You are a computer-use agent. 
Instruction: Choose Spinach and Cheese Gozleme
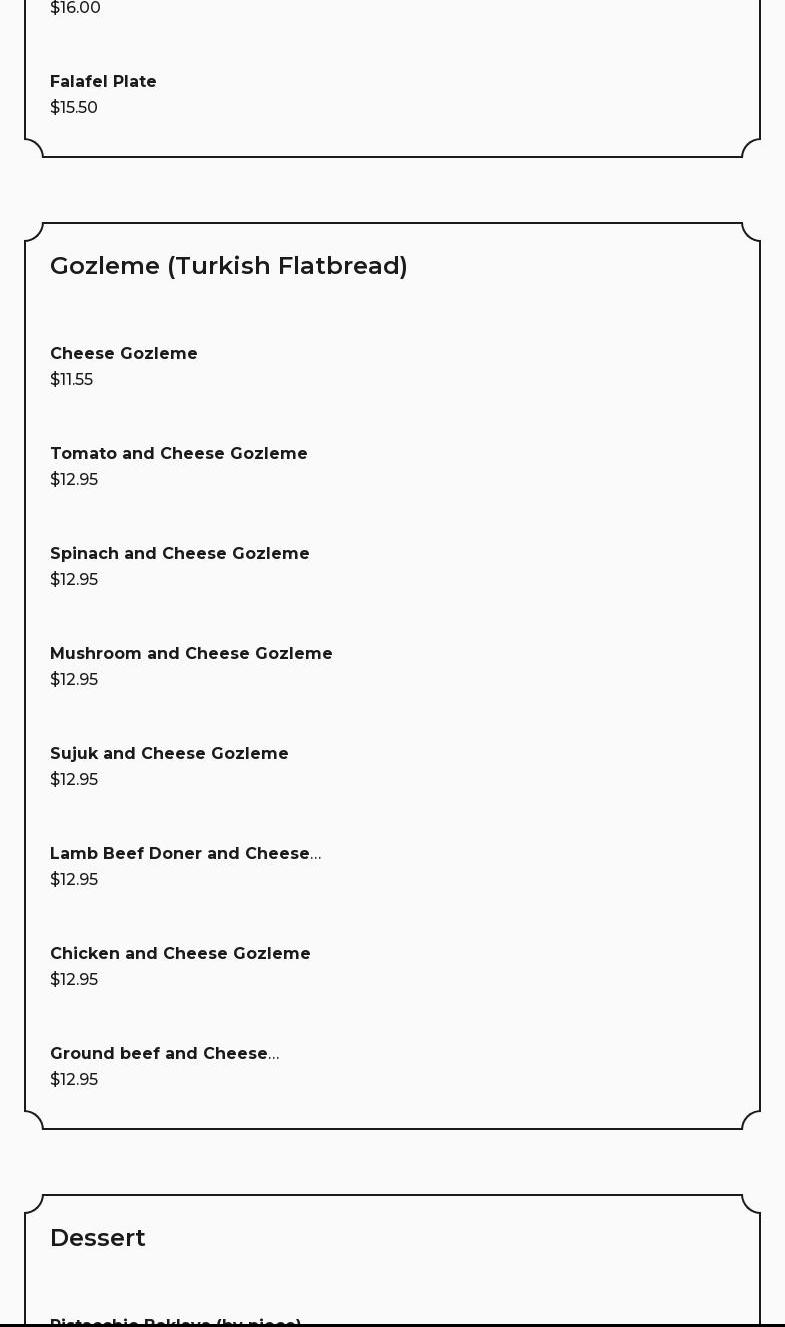coord(180,554)
